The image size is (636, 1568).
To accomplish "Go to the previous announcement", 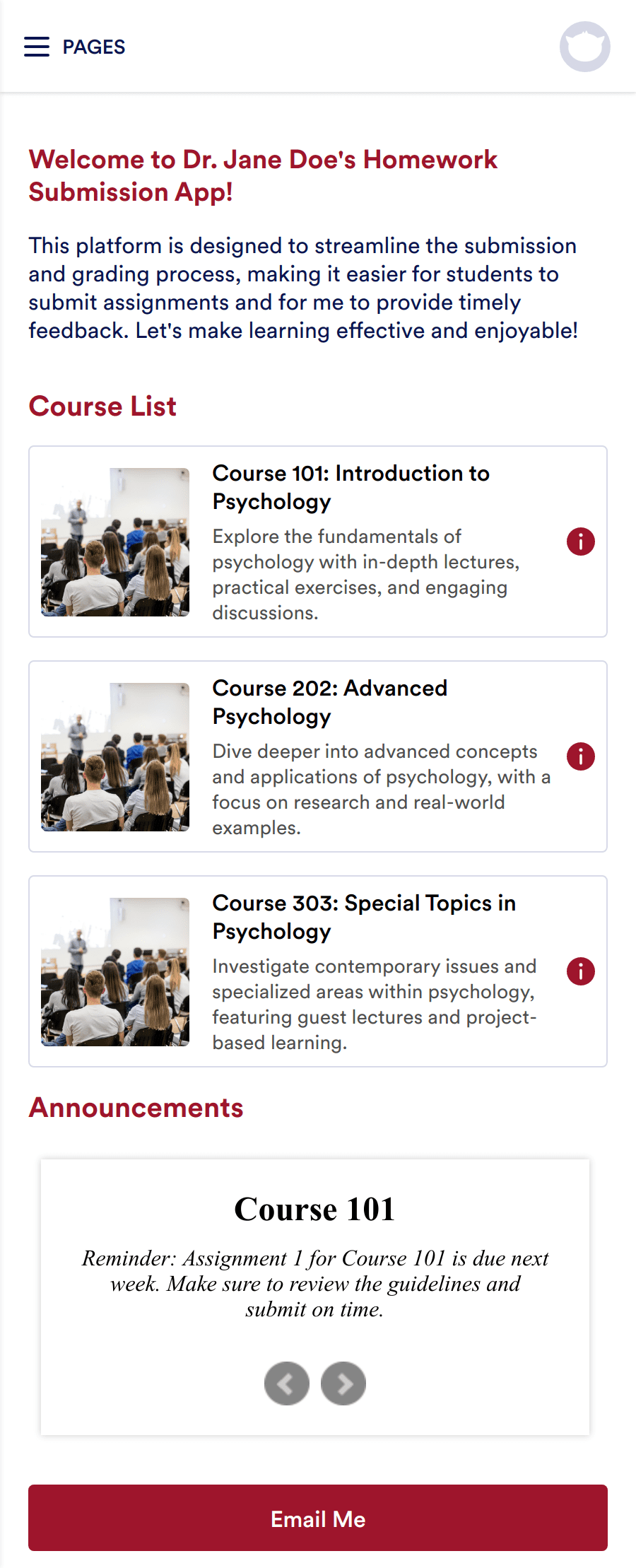I will click(x=287, y=1383).
